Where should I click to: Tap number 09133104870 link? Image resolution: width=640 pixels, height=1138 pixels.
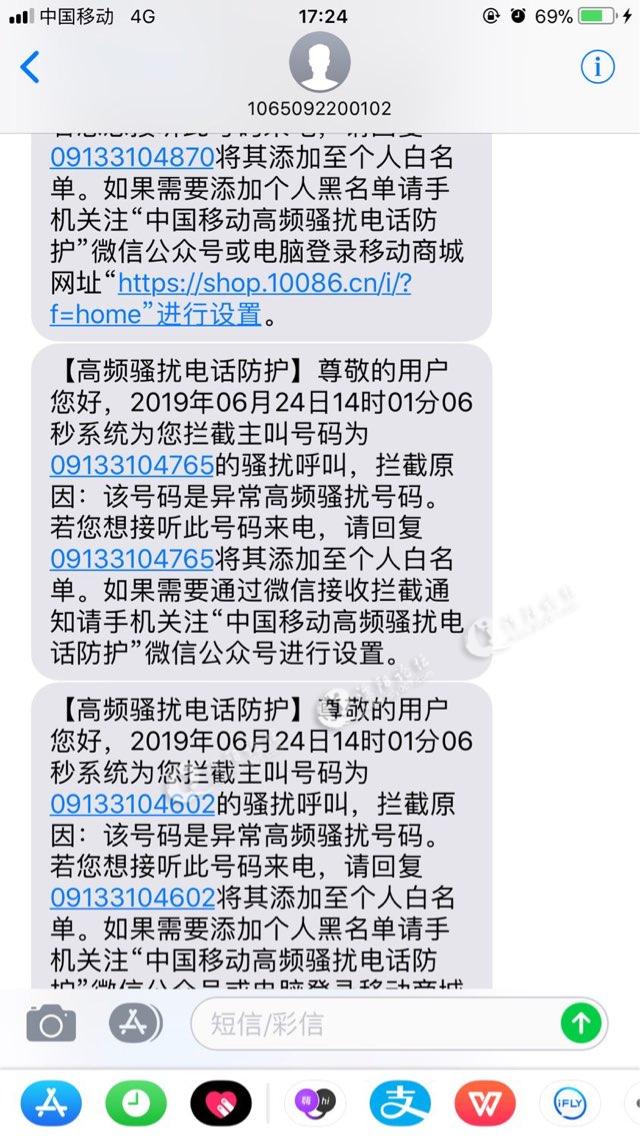(x=132, y=156)
